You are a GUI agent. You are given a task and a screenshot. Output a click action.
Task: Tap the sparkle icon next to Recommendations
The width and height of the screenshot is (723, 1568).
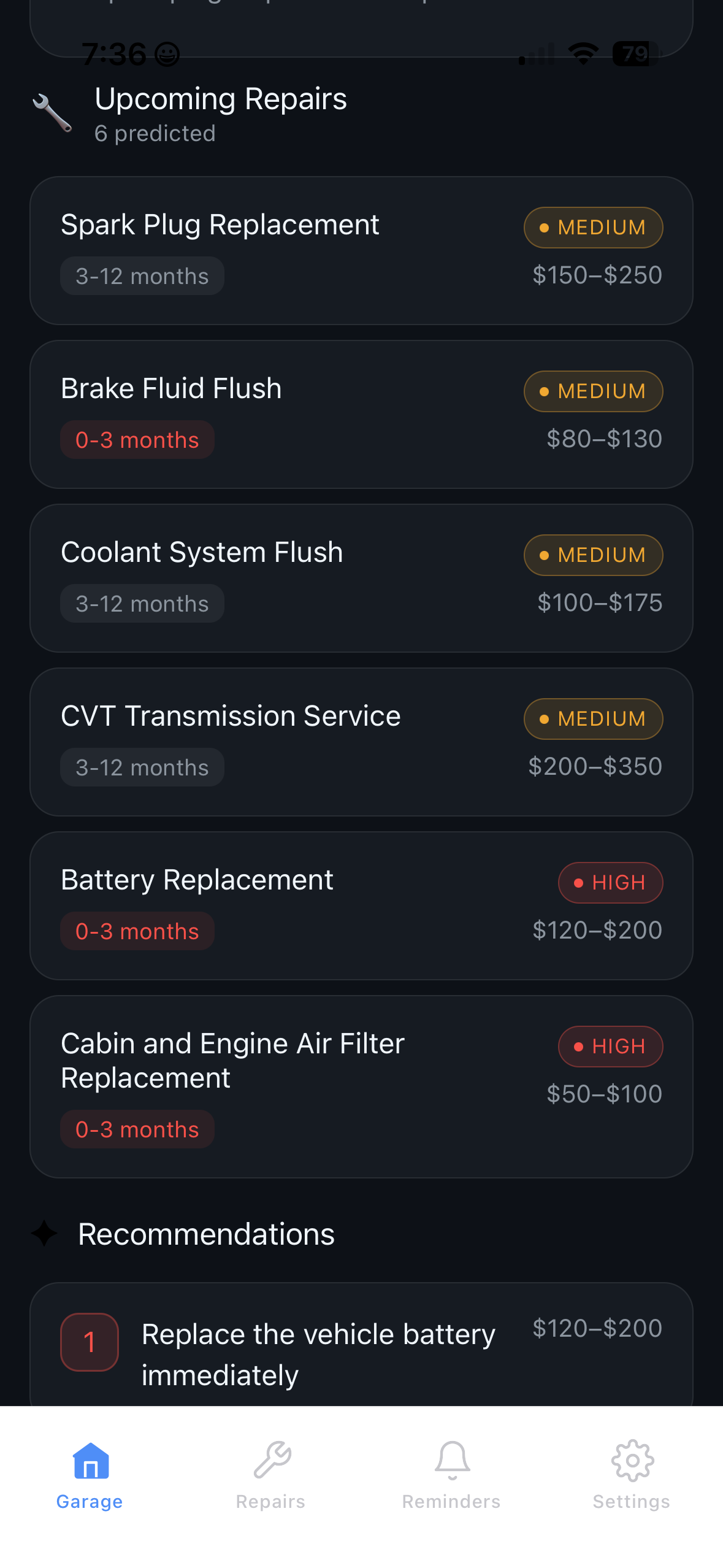pos(43,1234)
